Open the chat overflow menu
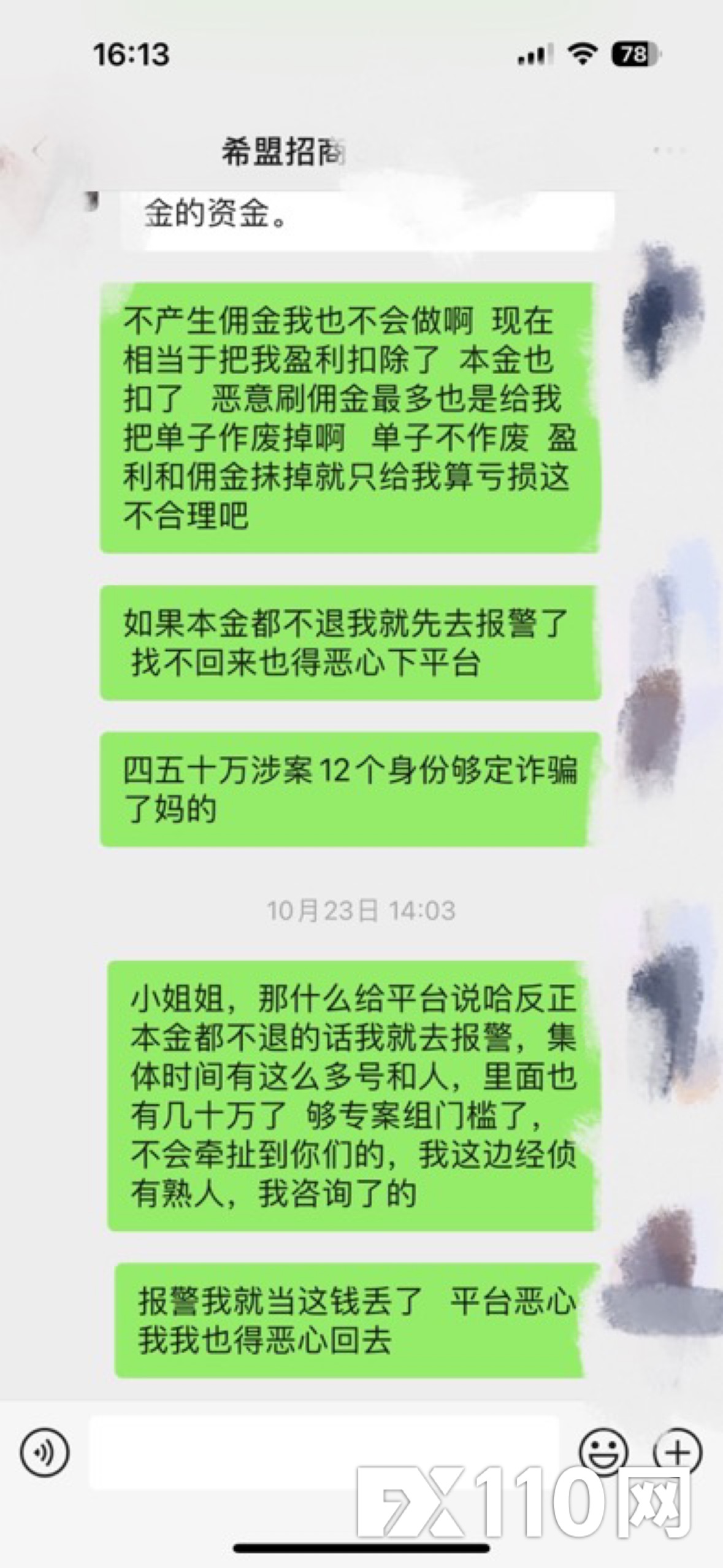This screenshot has height=1568, width=723. click(670, 151)
